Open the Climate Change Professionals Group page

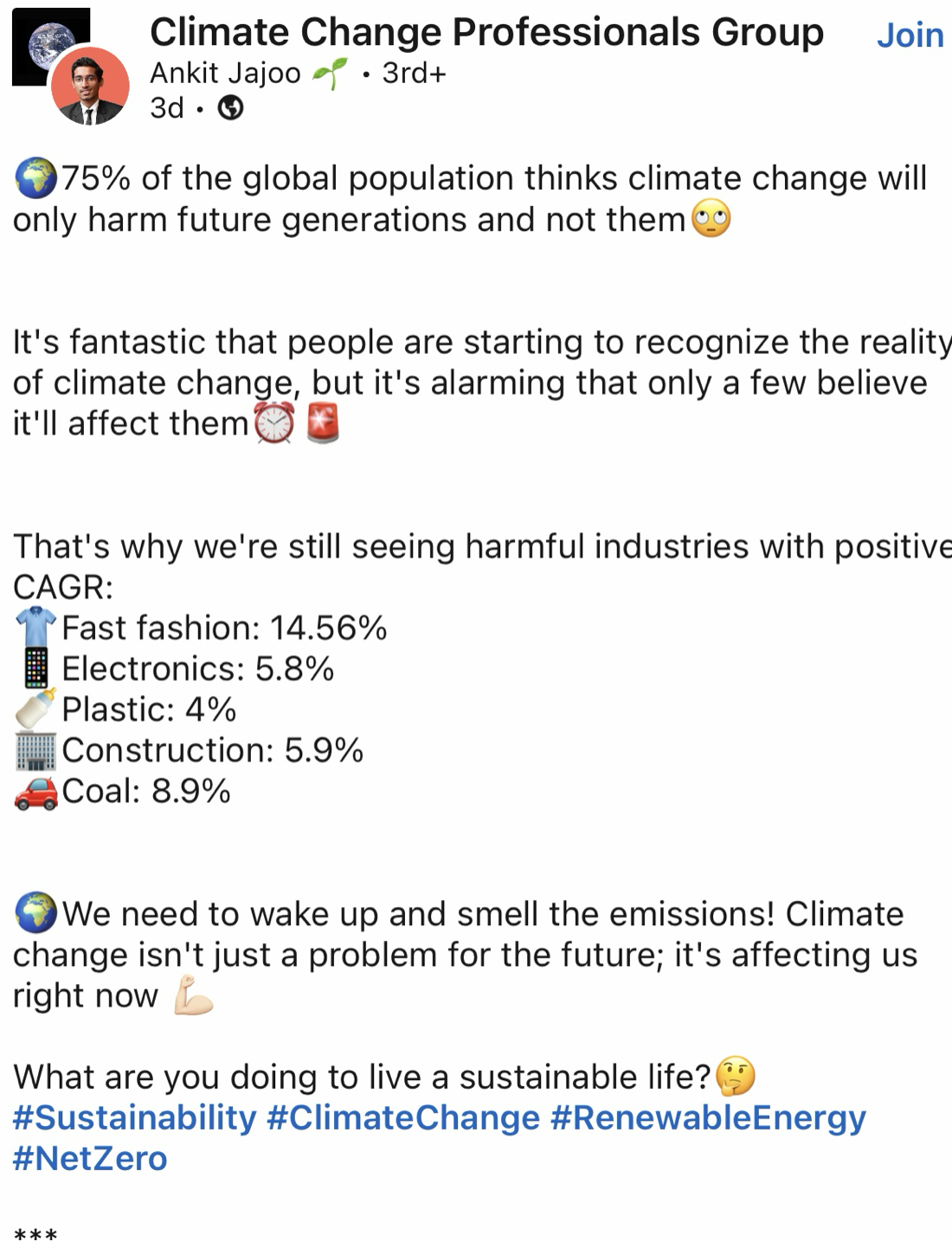point(486,33)
